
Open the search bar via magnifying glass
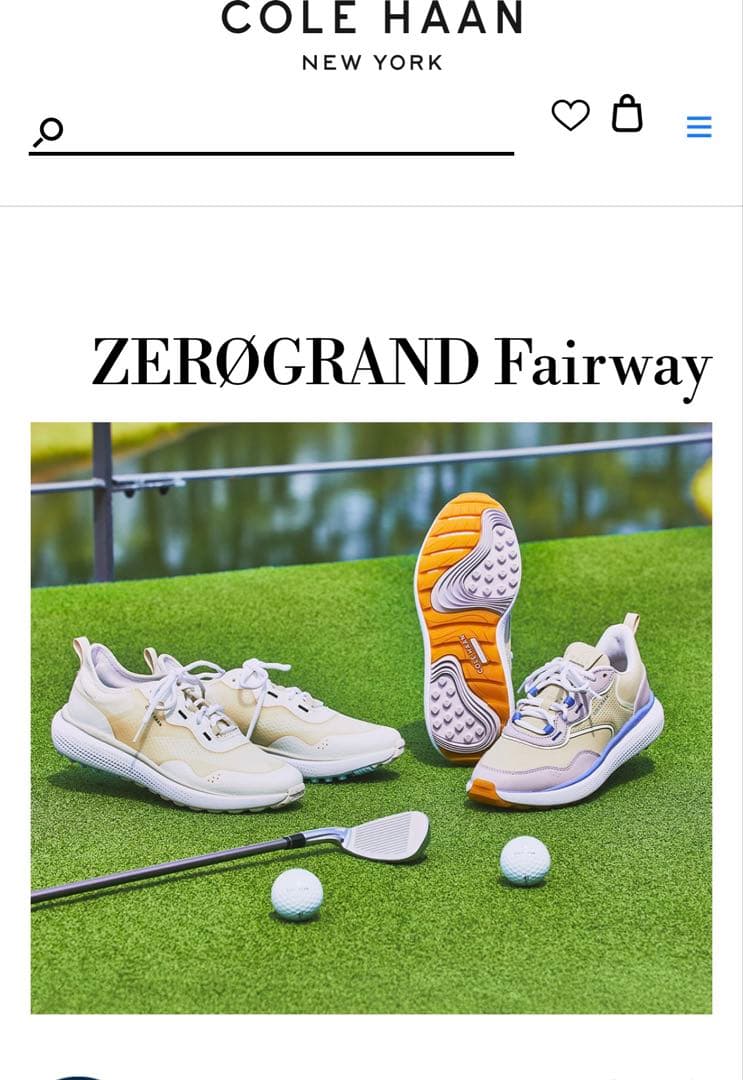(x=47, y=131)
